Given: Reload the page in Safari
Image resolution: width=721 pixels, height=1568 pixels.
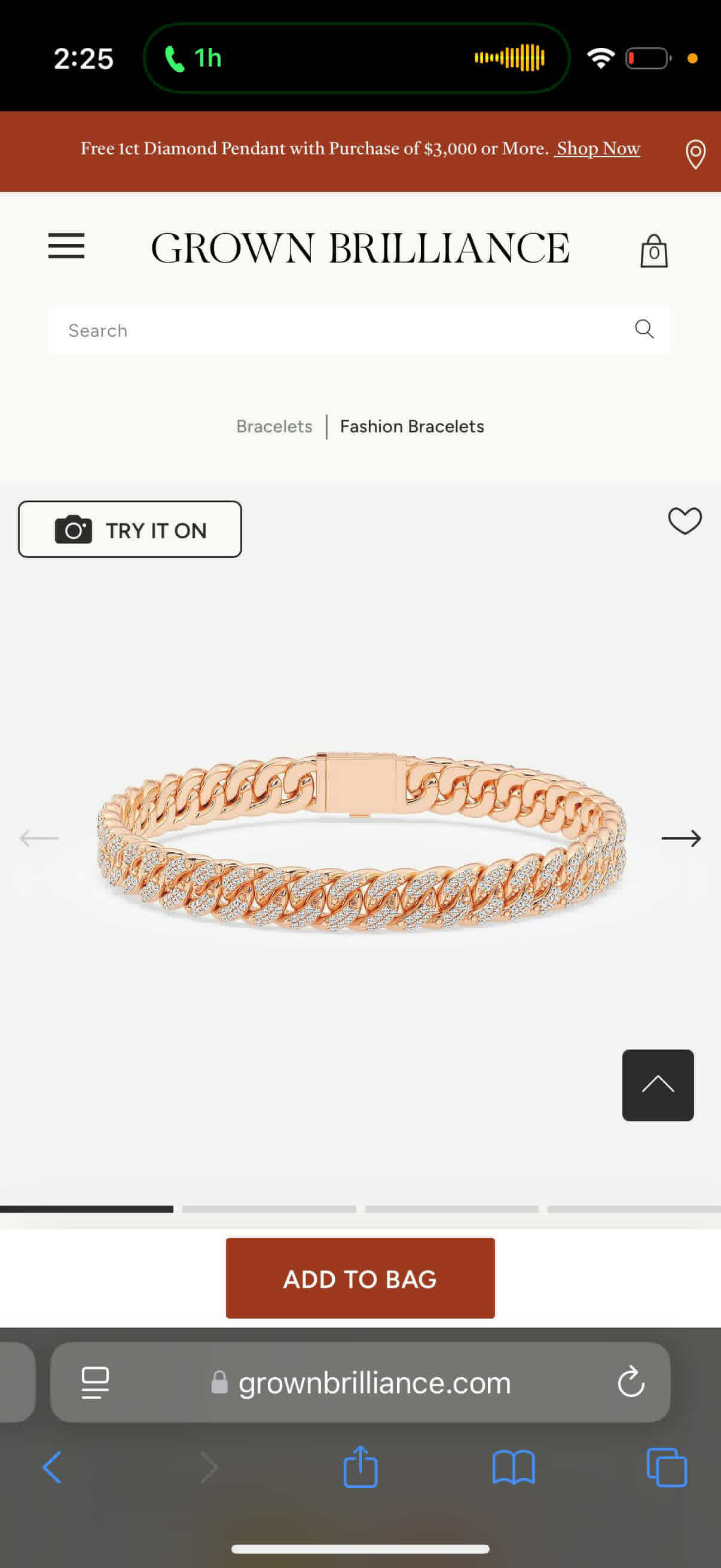Looking at the screenshot, I should point(630,1382).
